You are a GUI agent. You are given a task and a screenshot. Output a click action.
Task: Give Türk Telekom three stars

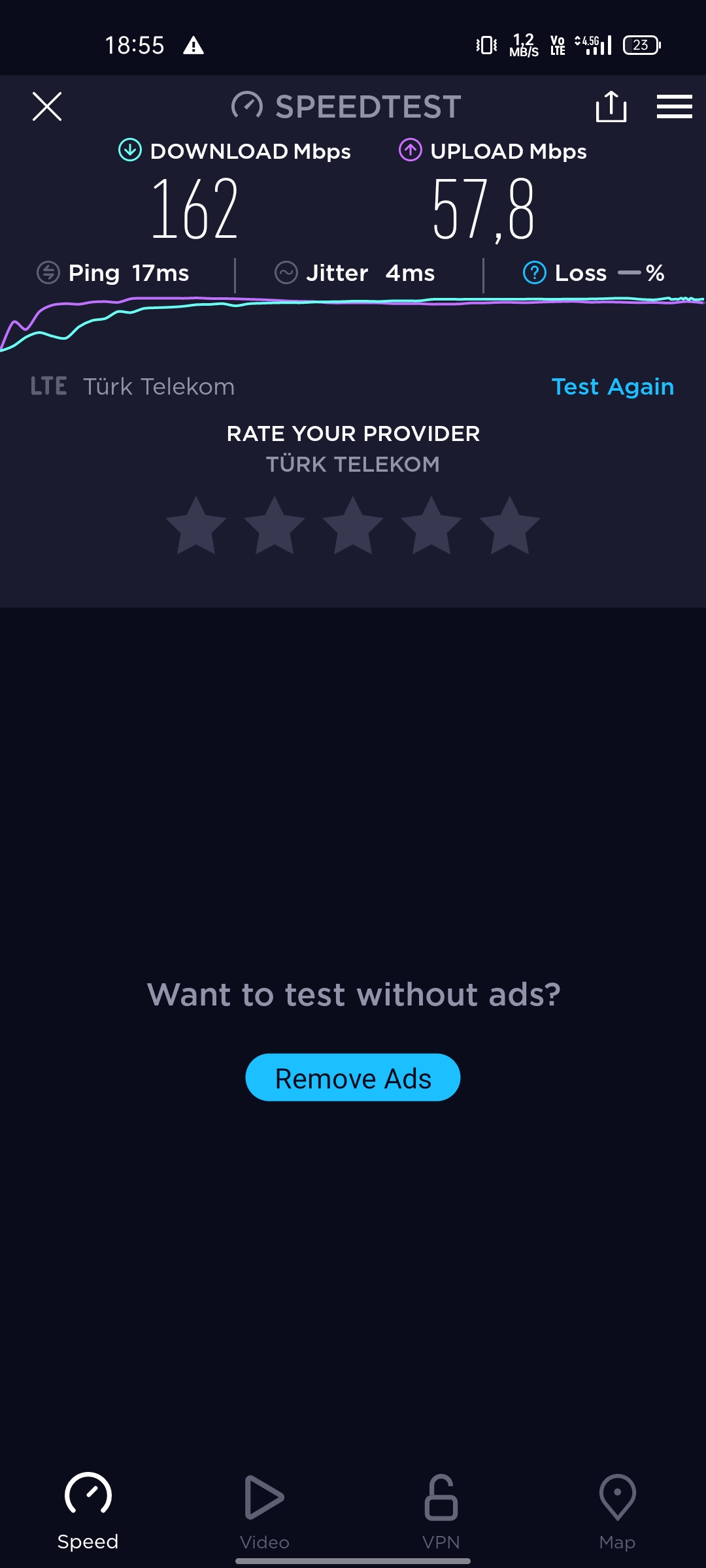coord(353,526)
